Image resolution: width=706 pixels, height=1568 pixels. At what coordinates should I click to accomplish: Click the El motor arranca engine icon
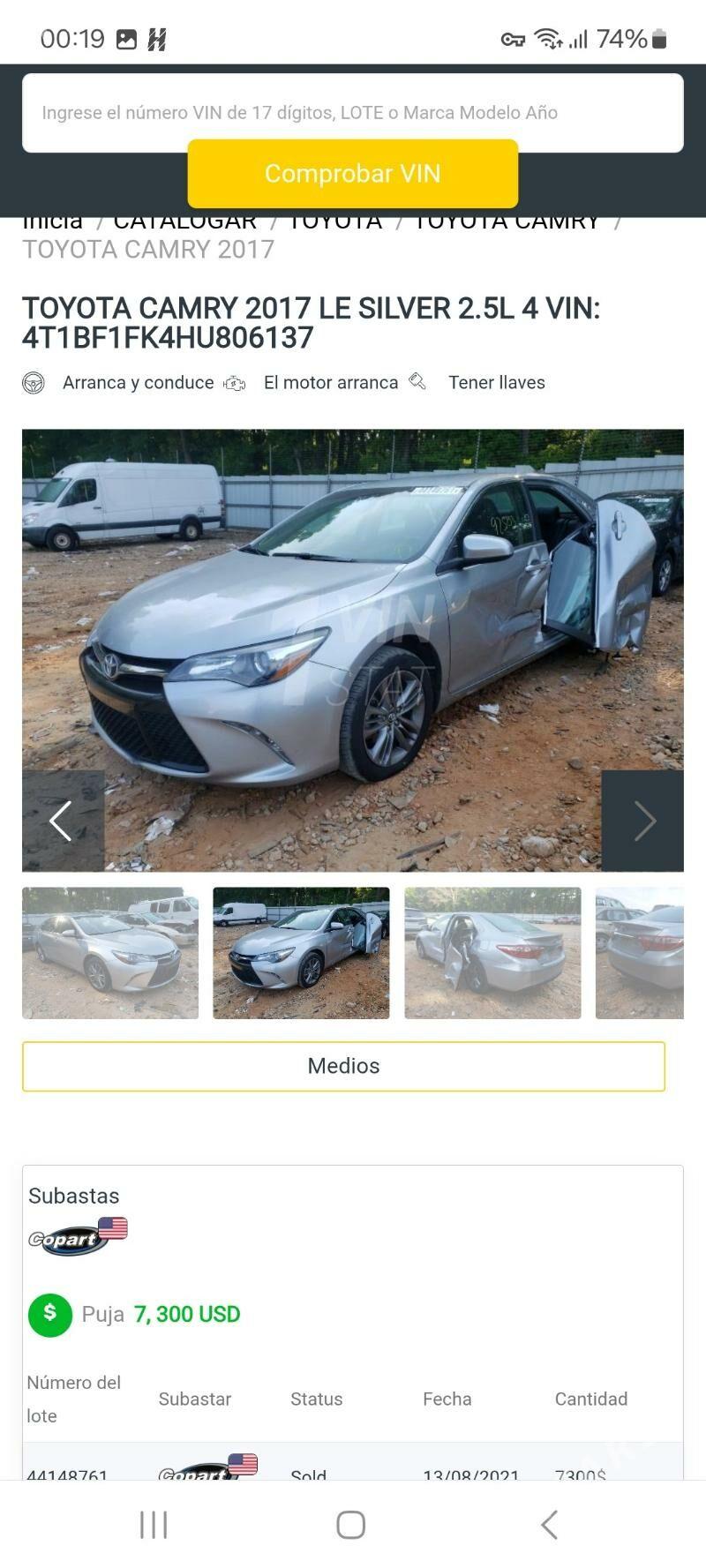[234, 382]
